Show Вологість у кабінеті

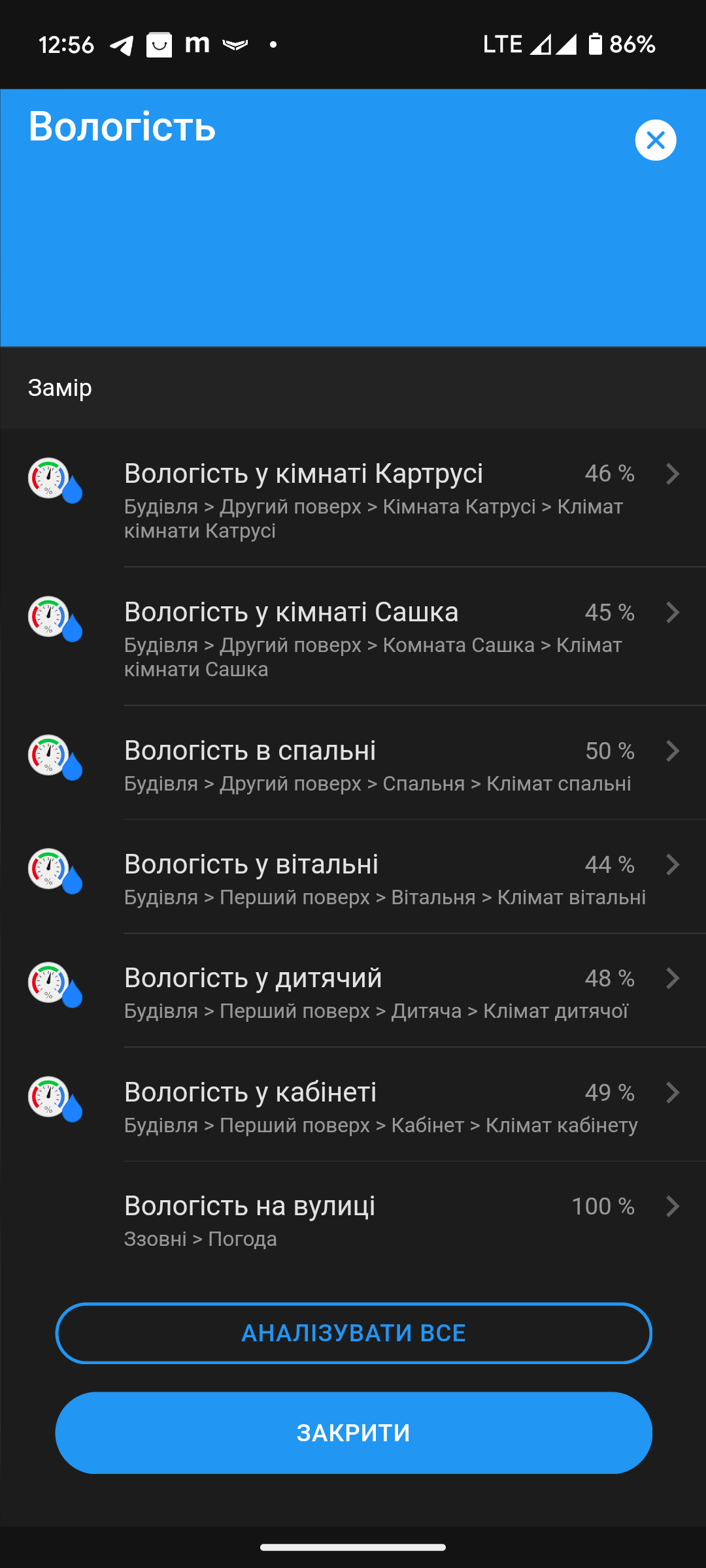point(353,1105)
